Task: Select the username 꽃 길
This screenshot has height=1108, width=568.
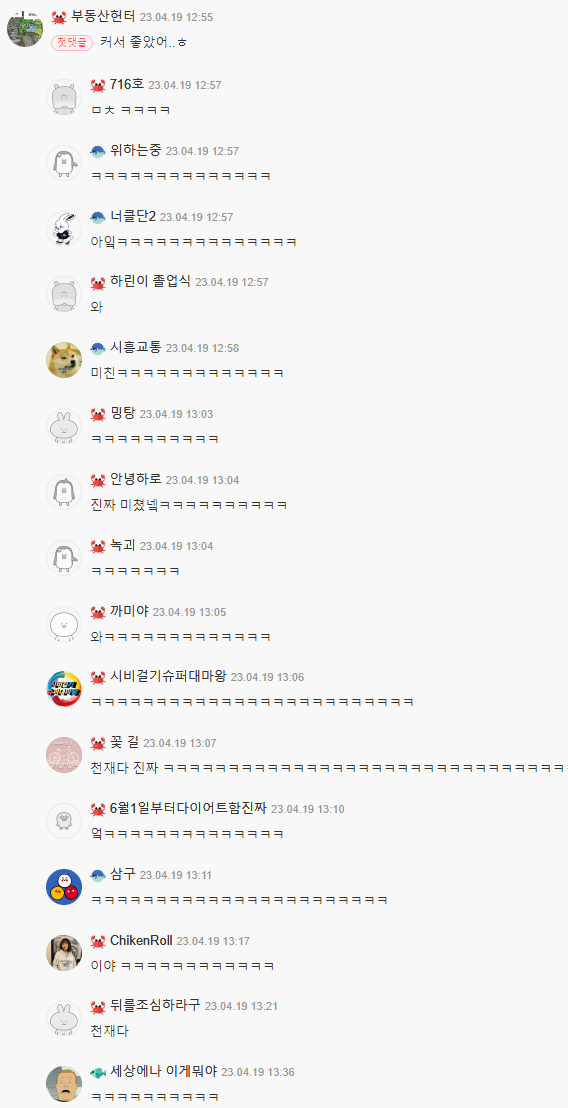Action: [x=124, y=743]
